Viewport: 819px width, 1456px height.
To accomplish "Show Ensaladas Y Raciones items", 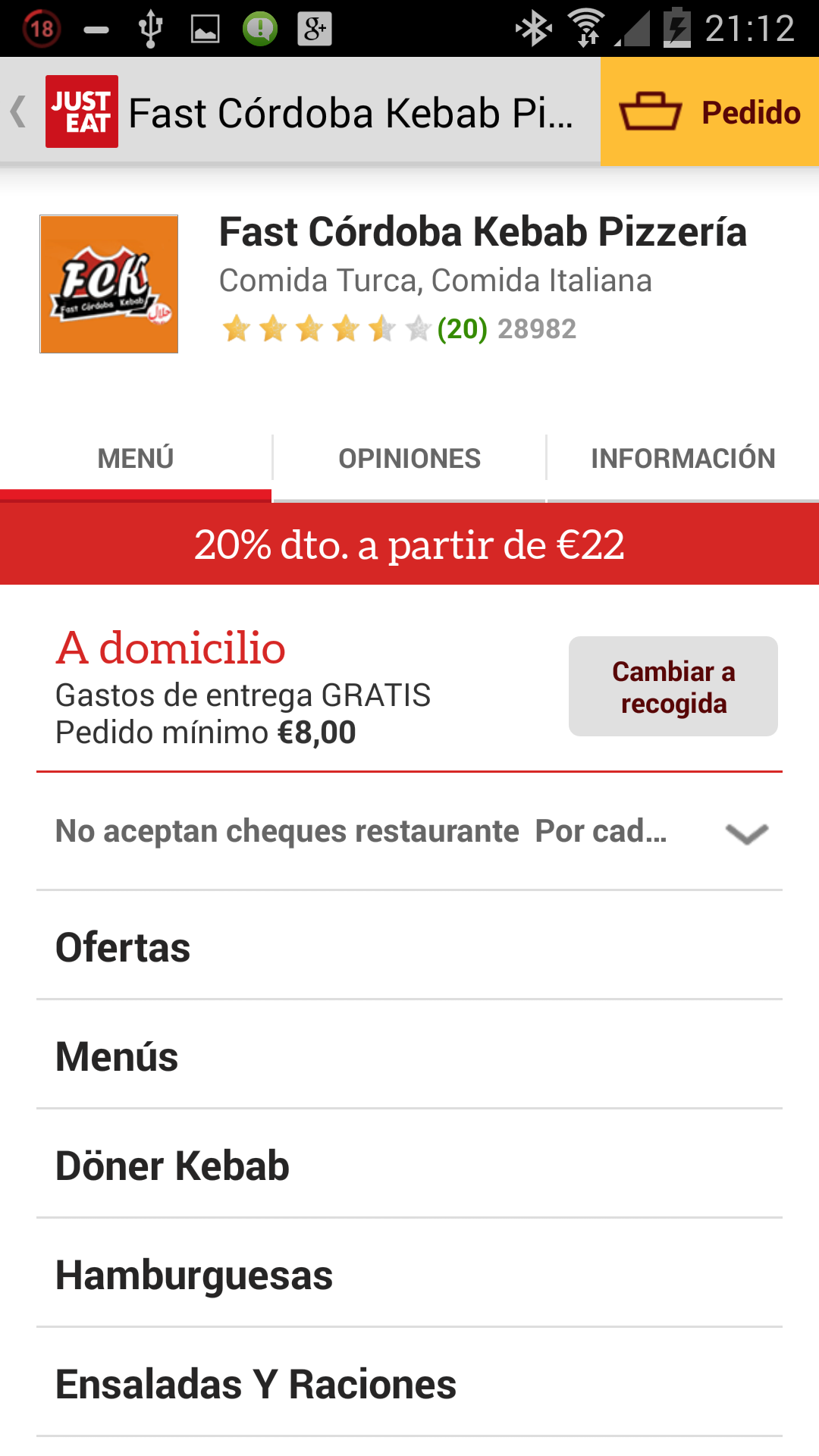I will 409,1384.
